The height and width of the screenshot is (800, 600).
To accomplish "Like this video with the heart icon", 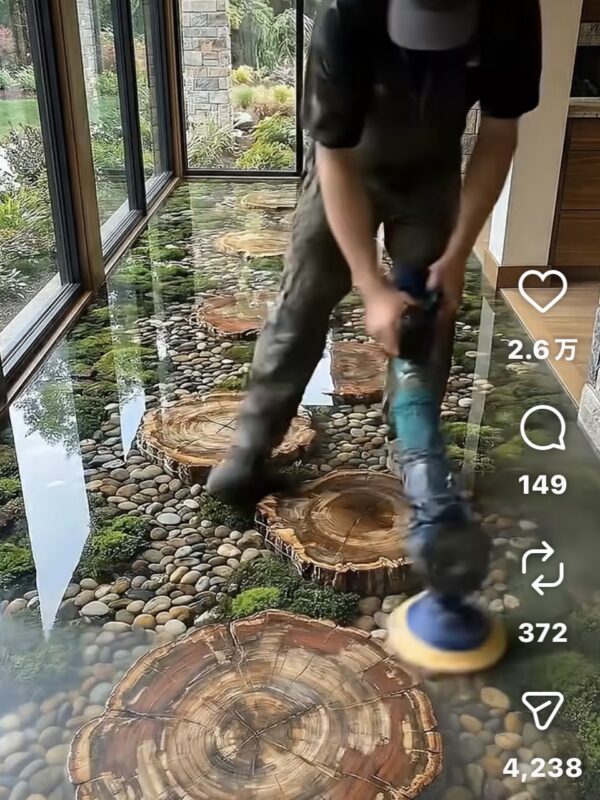I will point(543,291).
